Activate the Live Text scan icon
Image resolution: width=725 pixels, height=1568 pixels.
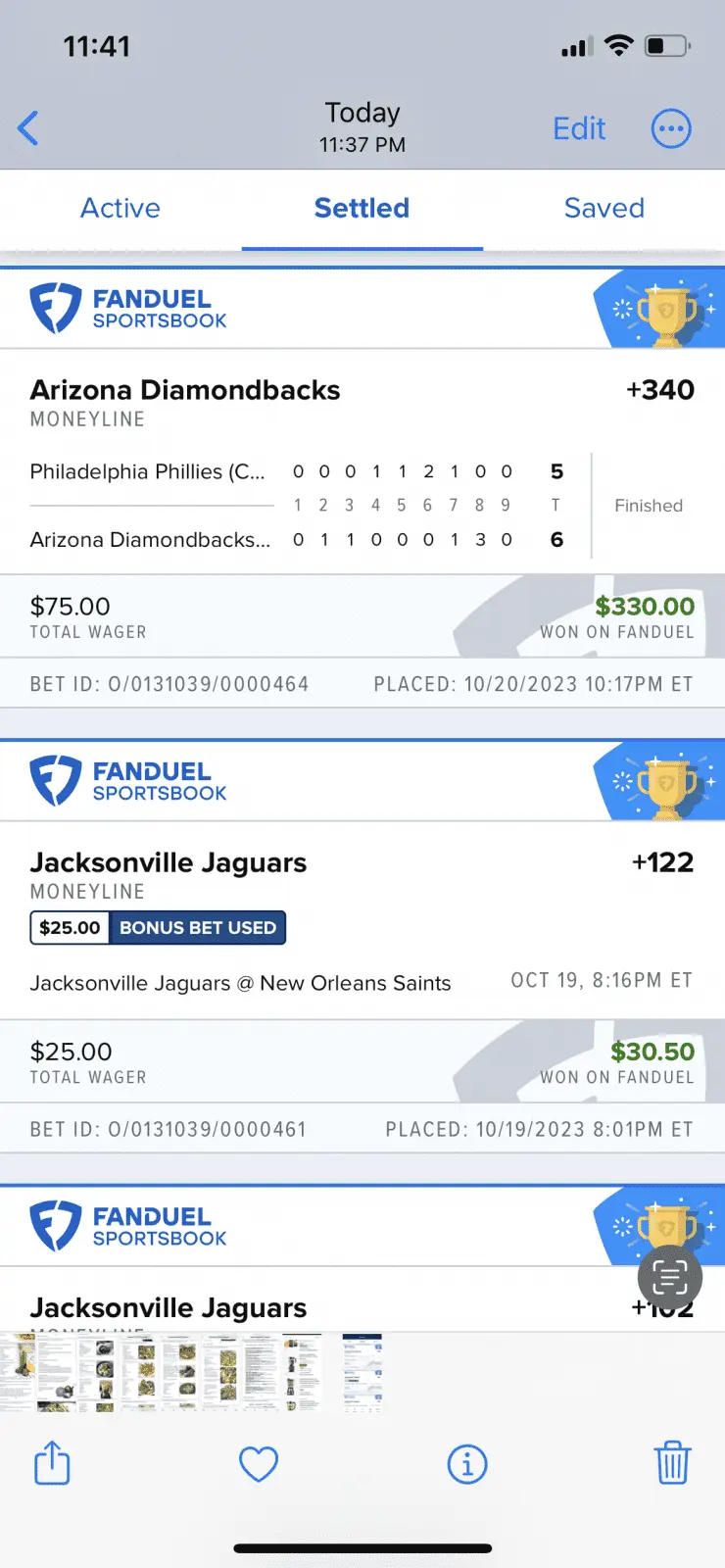pyautogui.click(x=670, y=1278)
